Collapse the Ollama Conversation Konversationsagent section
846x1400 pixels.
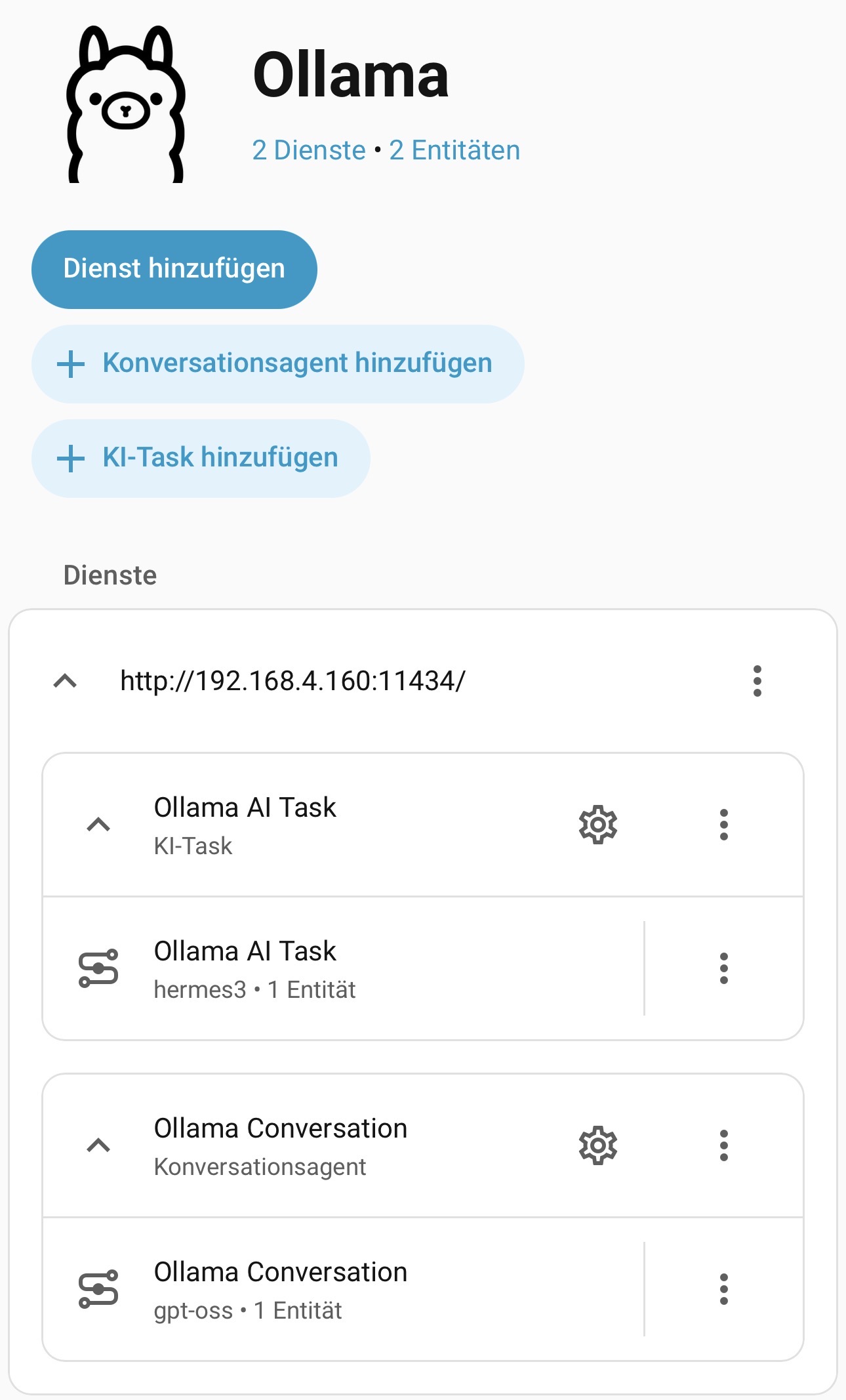click(98, 1145)
